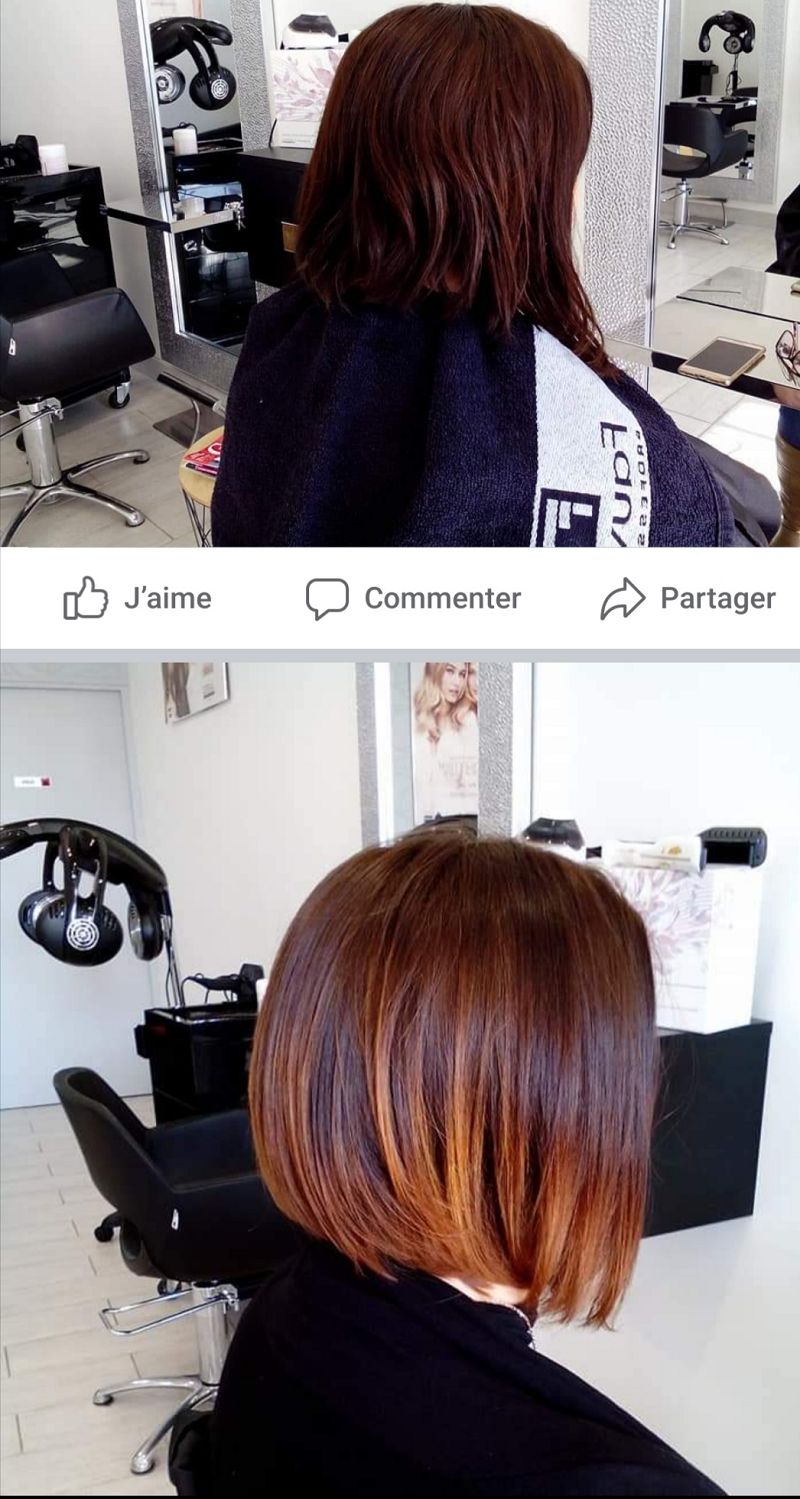Tap Commenter to write a comment
The height and width of the screenshot is (1499, 800).
coord(413,598)
